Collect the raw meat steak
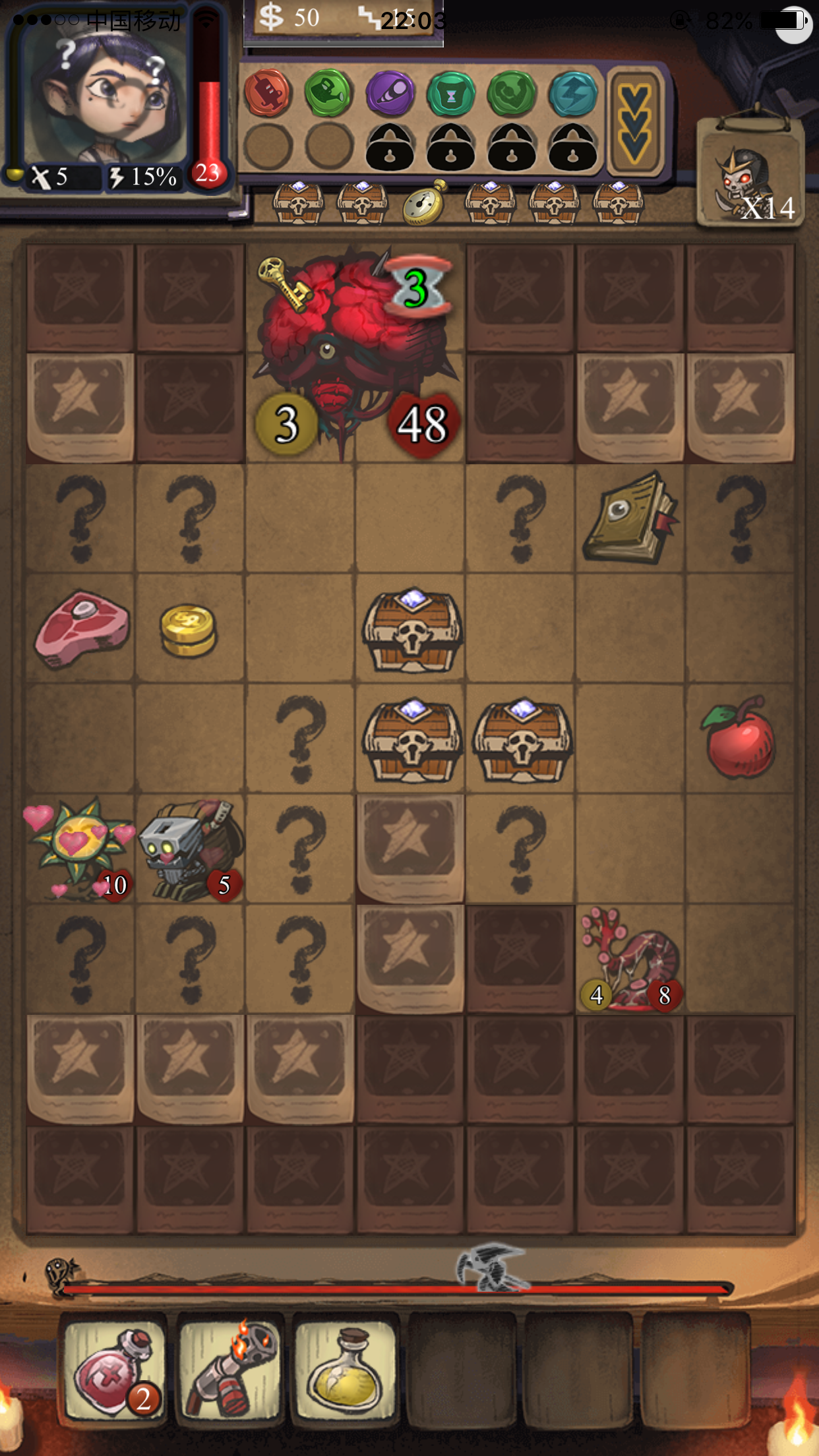The height and width of the screenshot is (1456, 819). (81, 629)
